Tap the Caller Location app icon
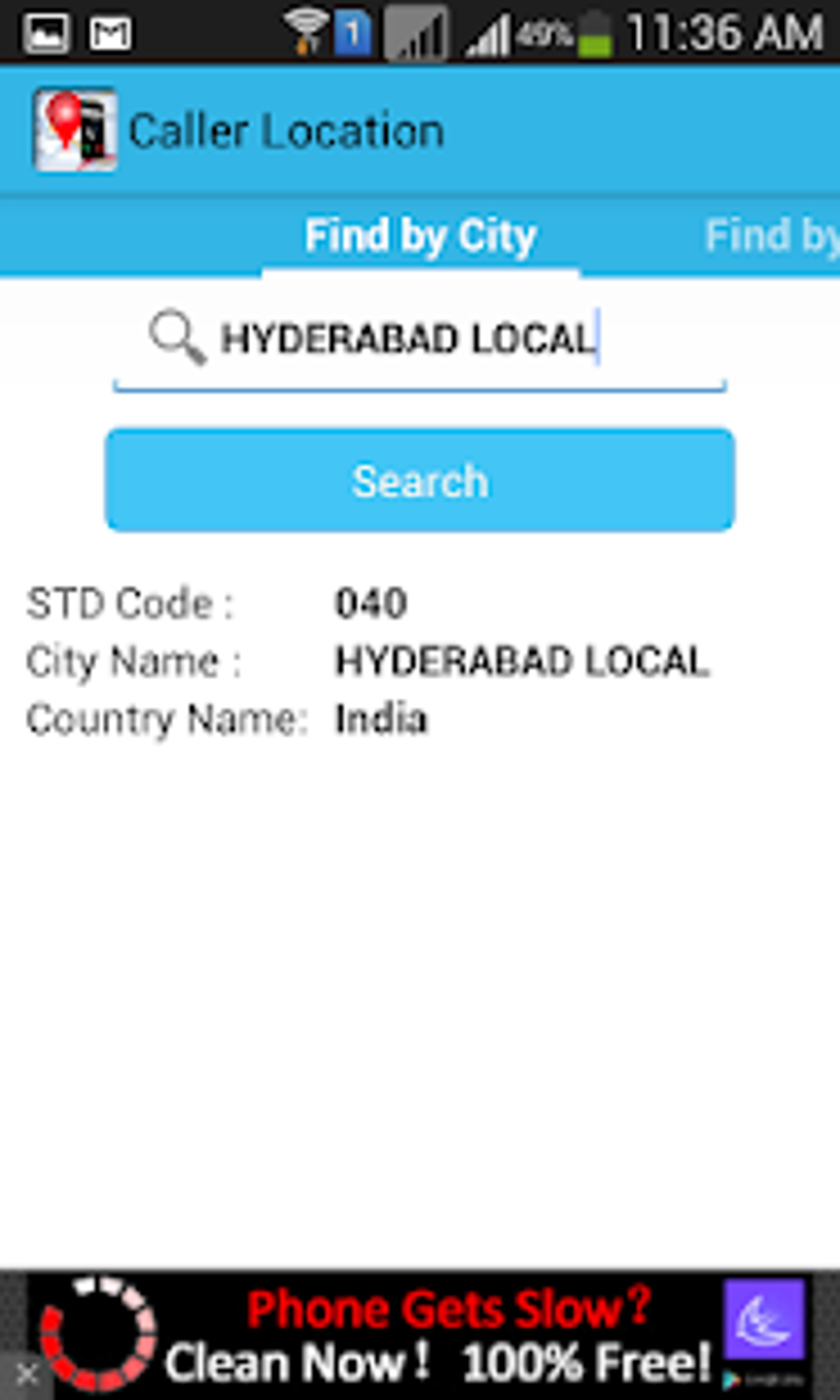Screen dimensions: 840x1400 point(74,130)
